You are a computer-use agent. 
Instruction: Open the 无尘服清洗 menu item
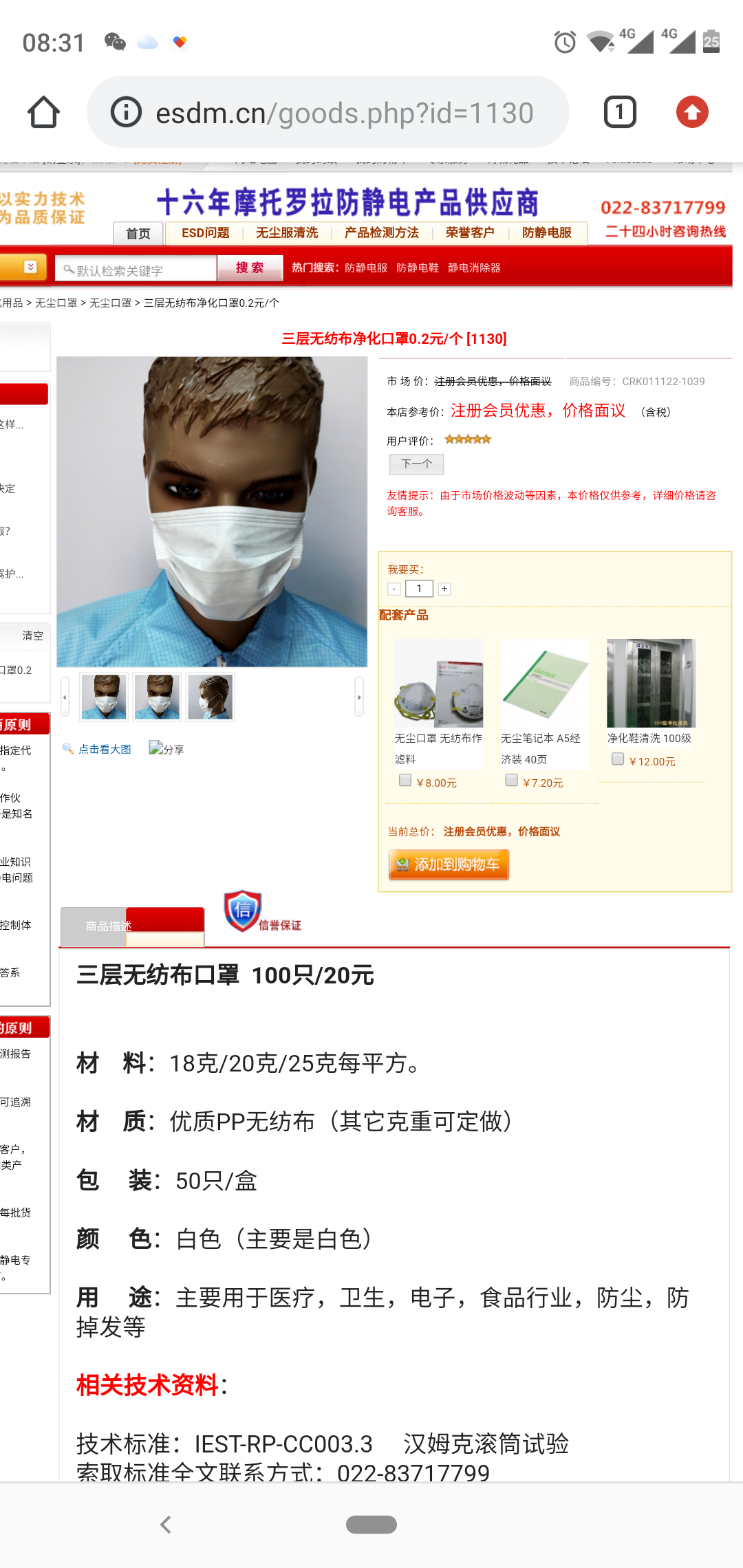(x=287, y=233)
